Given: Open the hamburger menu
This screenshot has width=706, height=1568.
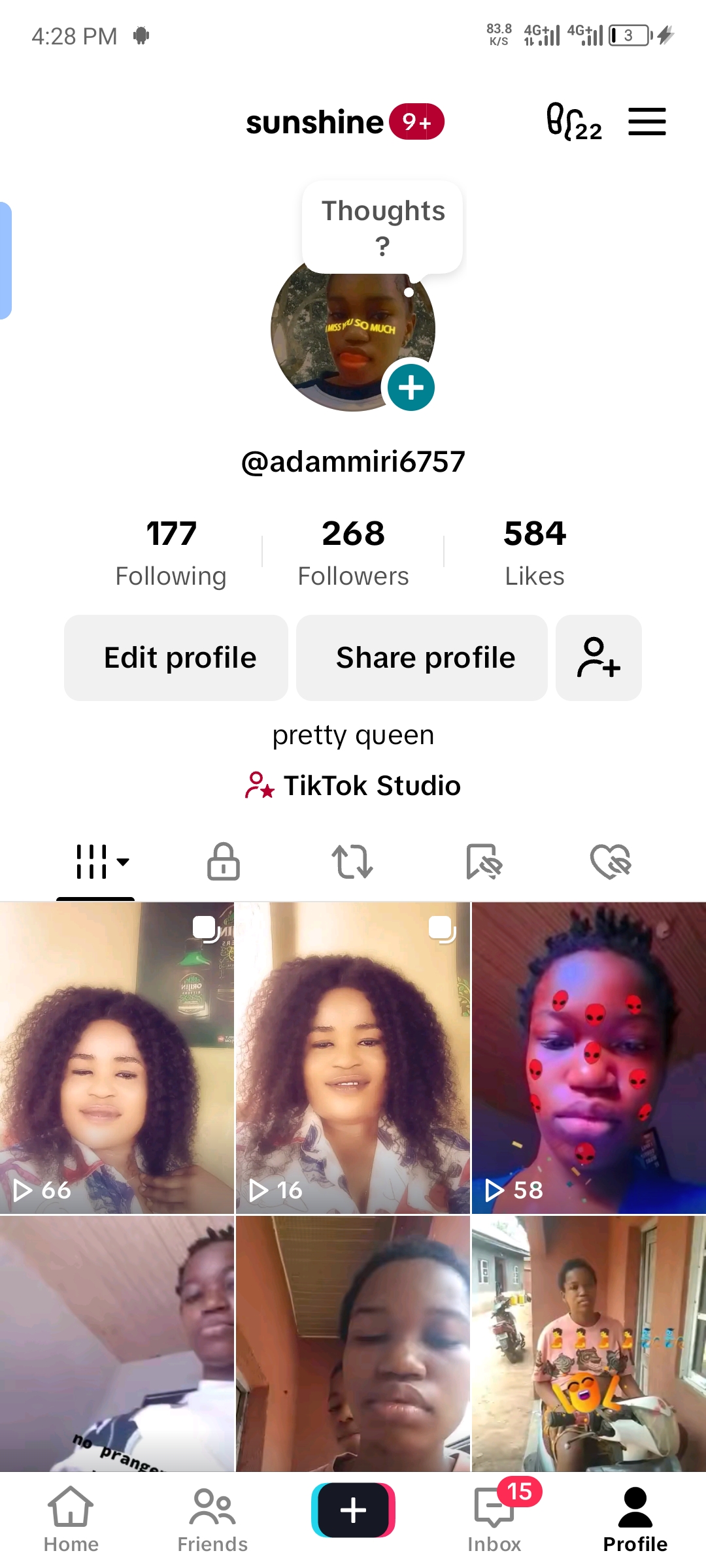Looking at the screenshot, I should point(647,122).
